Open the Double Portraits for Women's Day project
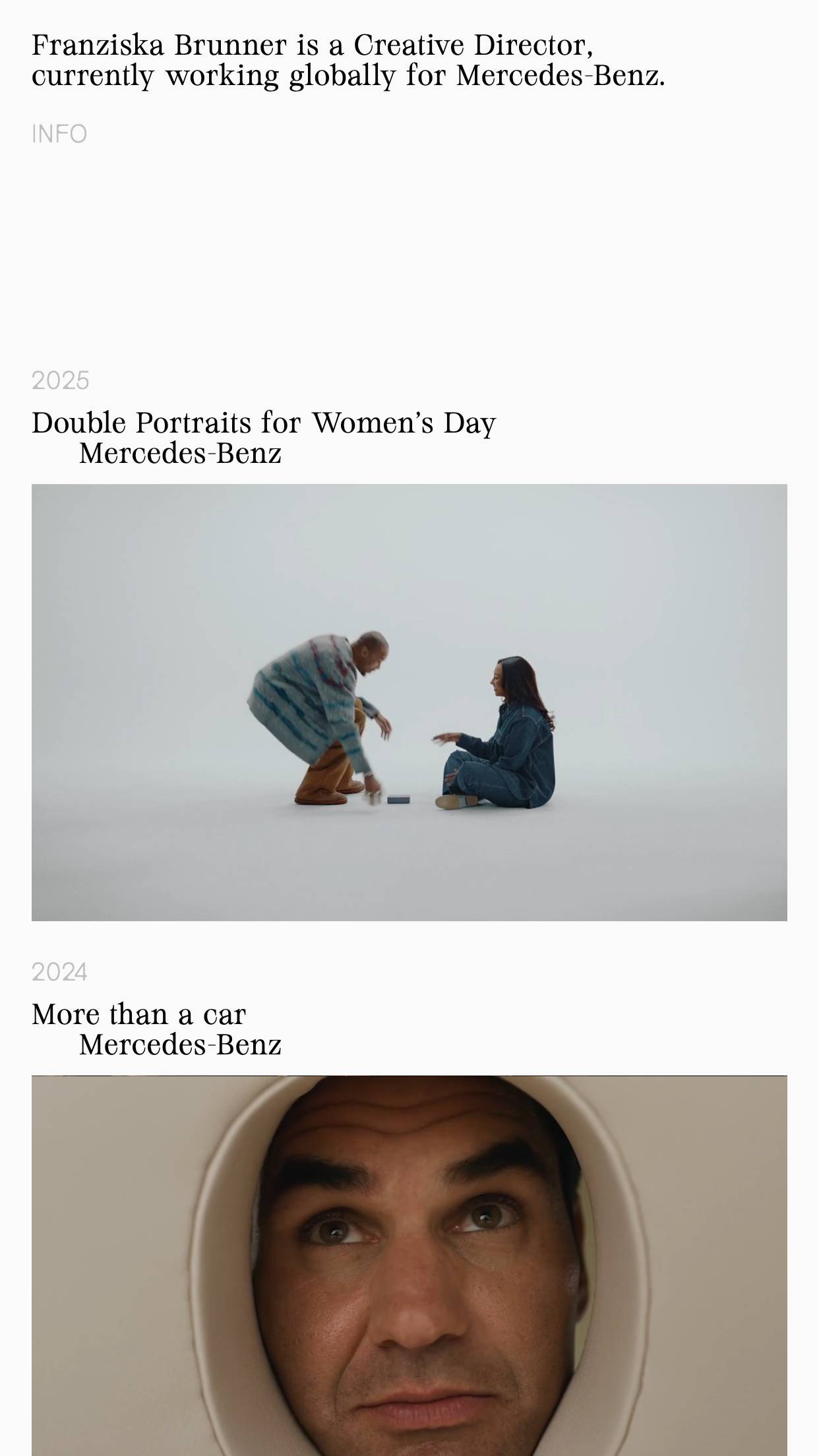The image size is (819, 1456). pos(264,423)
